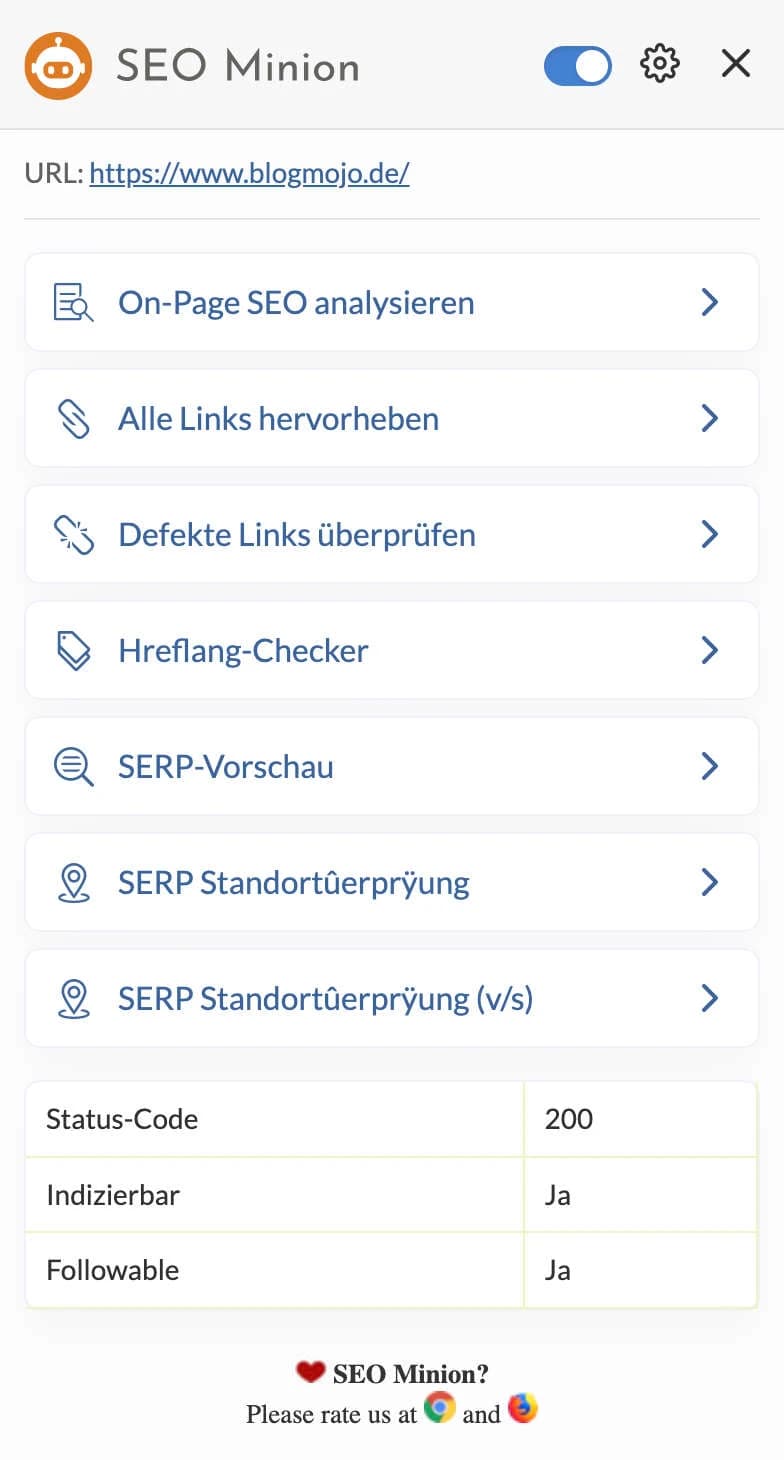
Task: Open SERP-Vorschau
Action: pos(391,766)
